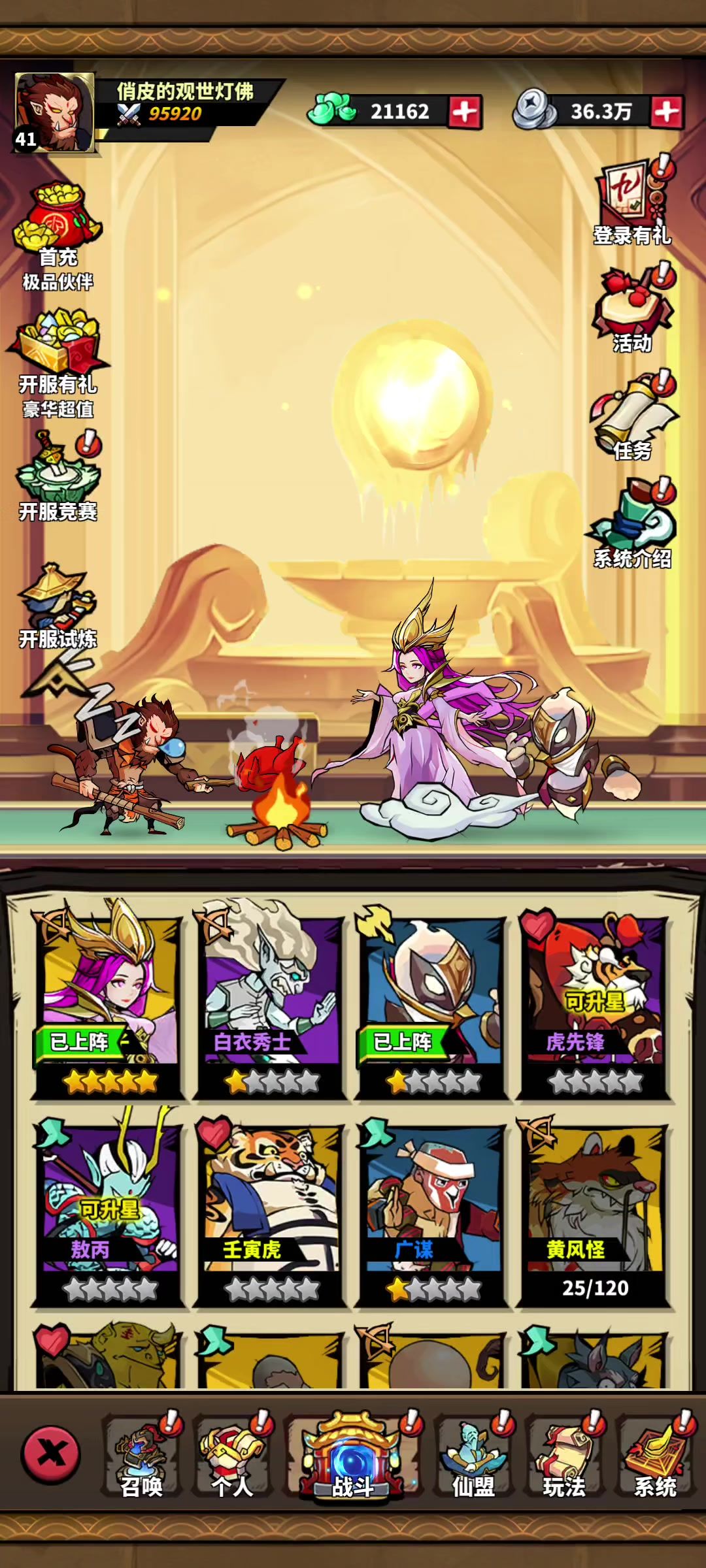Switch to the 召唤 summon tab
Viewport: 706px width, 1568px height.
pos(142,1456)
